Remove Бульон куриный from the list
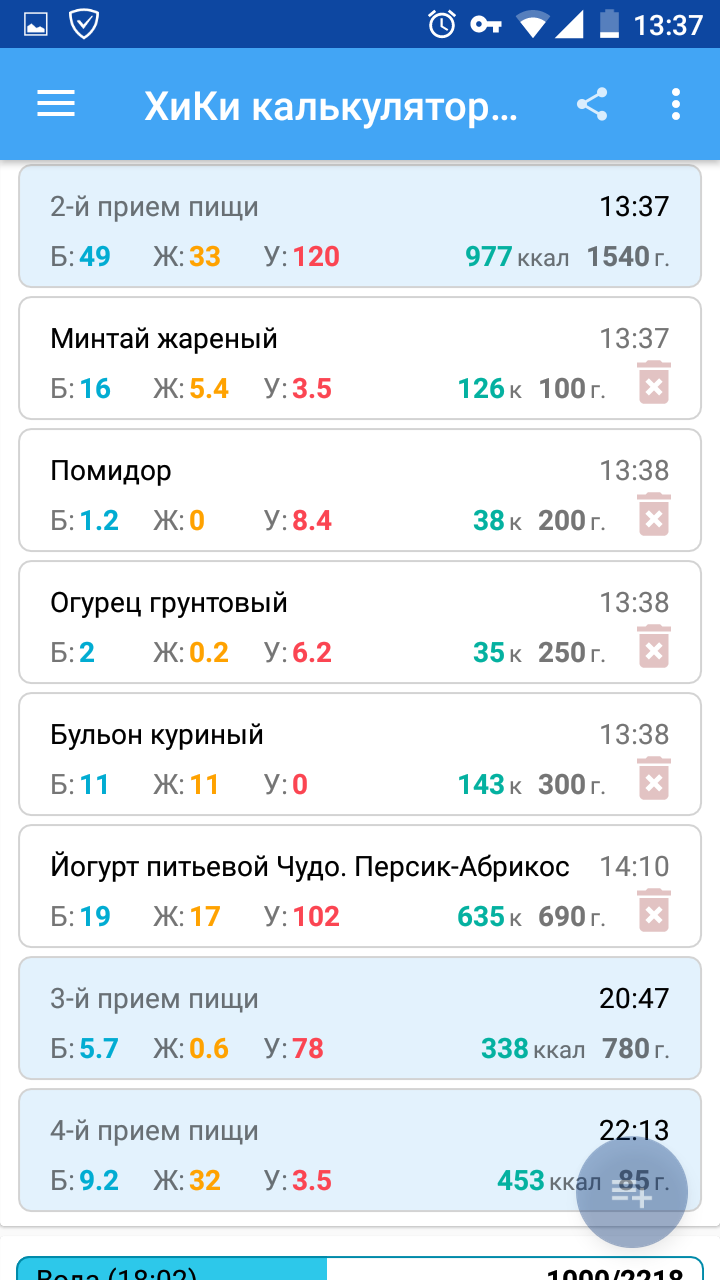This screenshot has width=720, height=1280. [x=654, y=779]
